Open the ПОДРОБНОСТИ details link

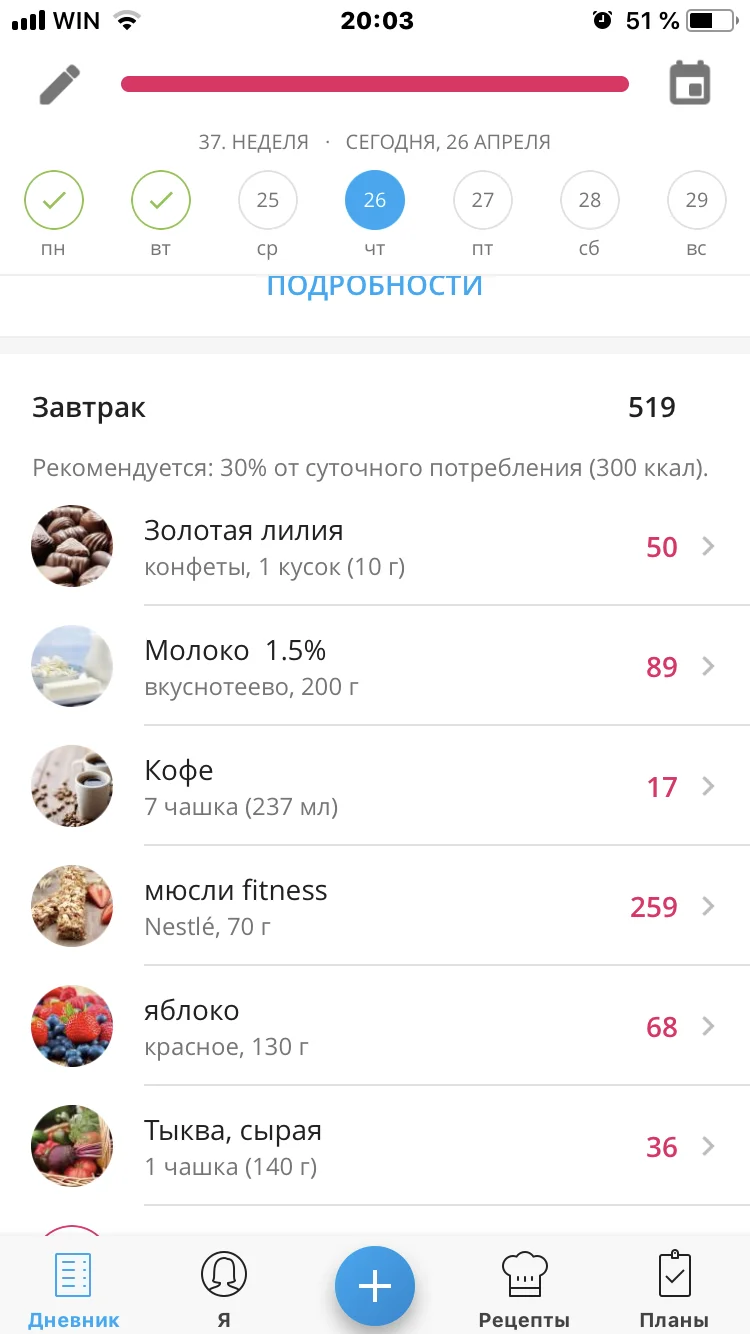coord(374,286)
